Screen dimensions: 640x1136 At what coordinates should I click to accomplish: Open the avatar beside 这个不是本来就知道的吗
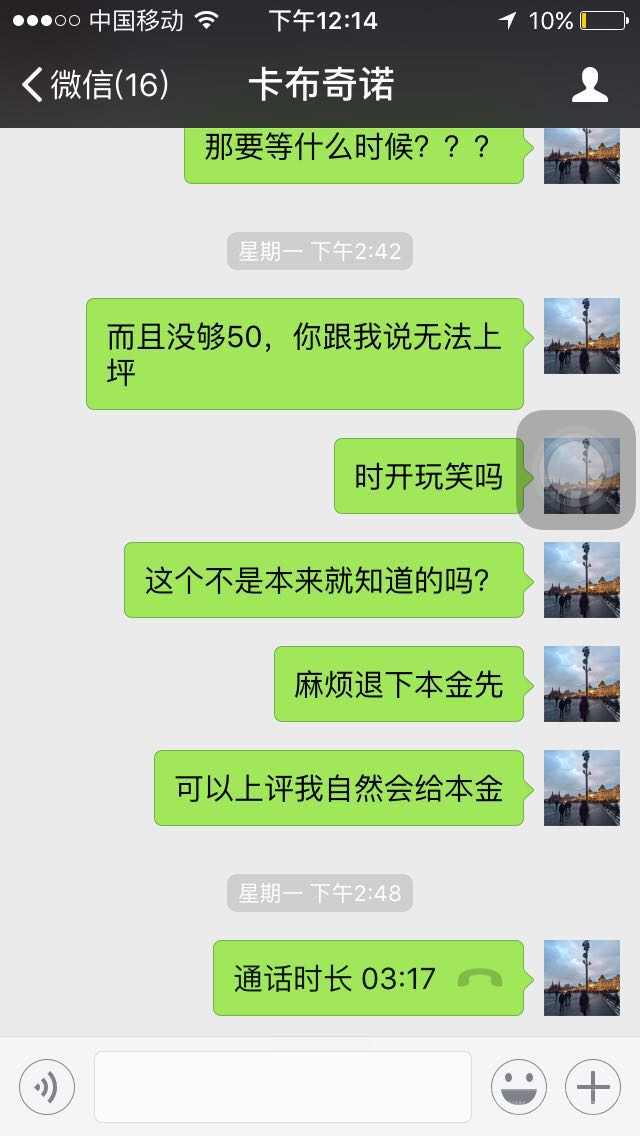[x=581, y=580]
